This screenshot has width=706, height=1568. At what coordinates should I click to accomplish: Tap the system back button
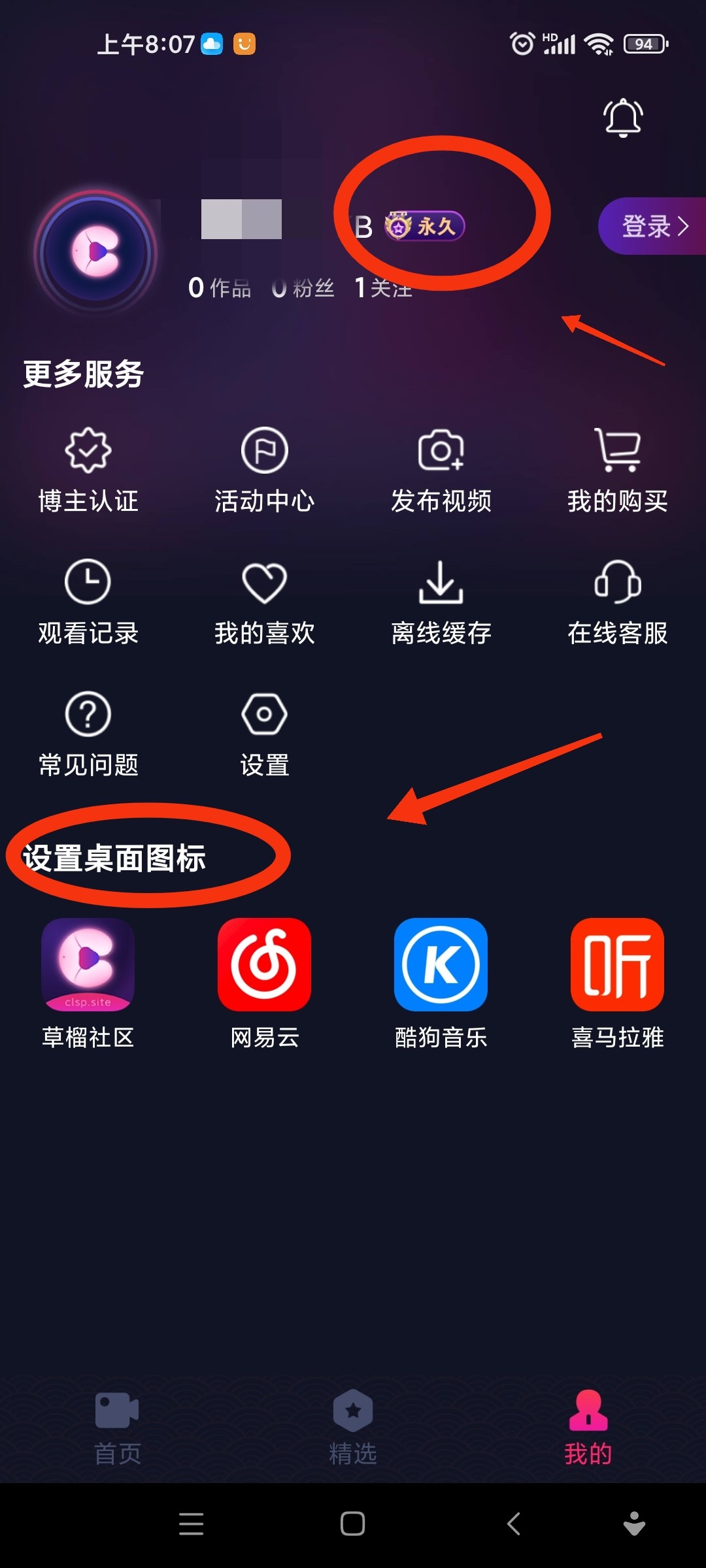pos(514,1524)
